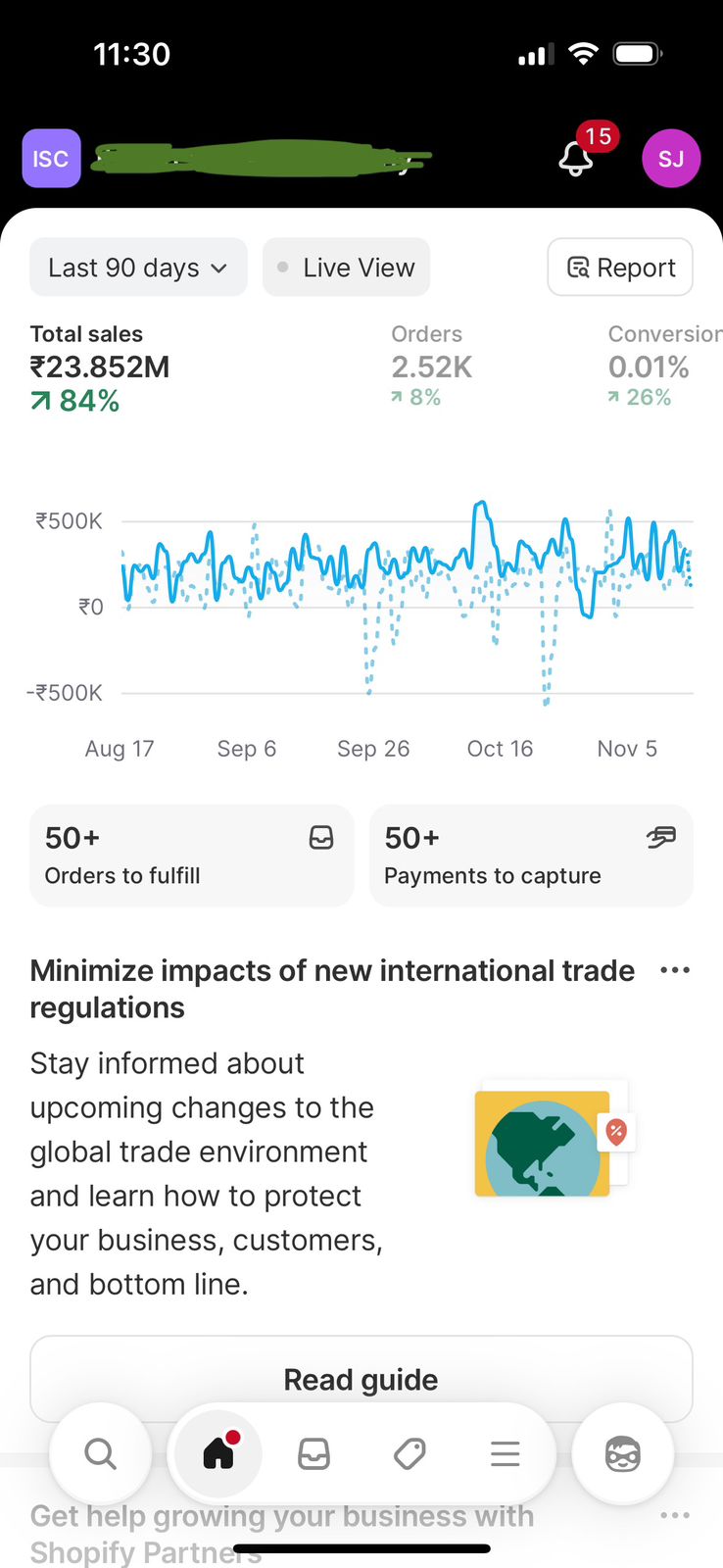
Task: Expand the Last 90 days dropdown
Action: tap(138, 268)
